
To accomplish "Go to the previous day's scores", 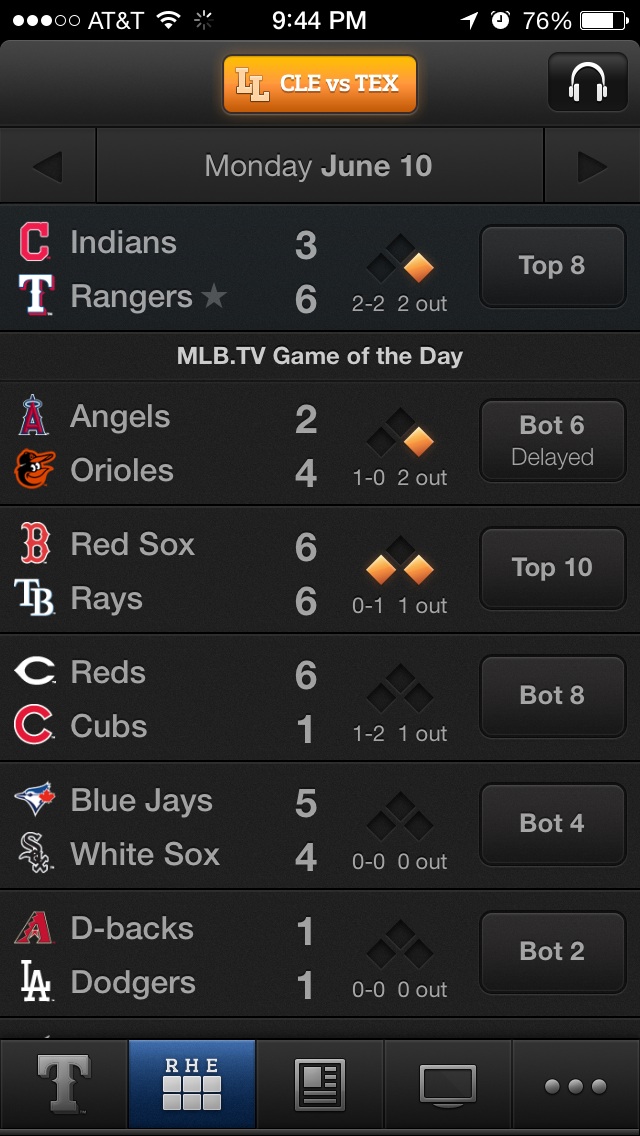I will [47, 166].
